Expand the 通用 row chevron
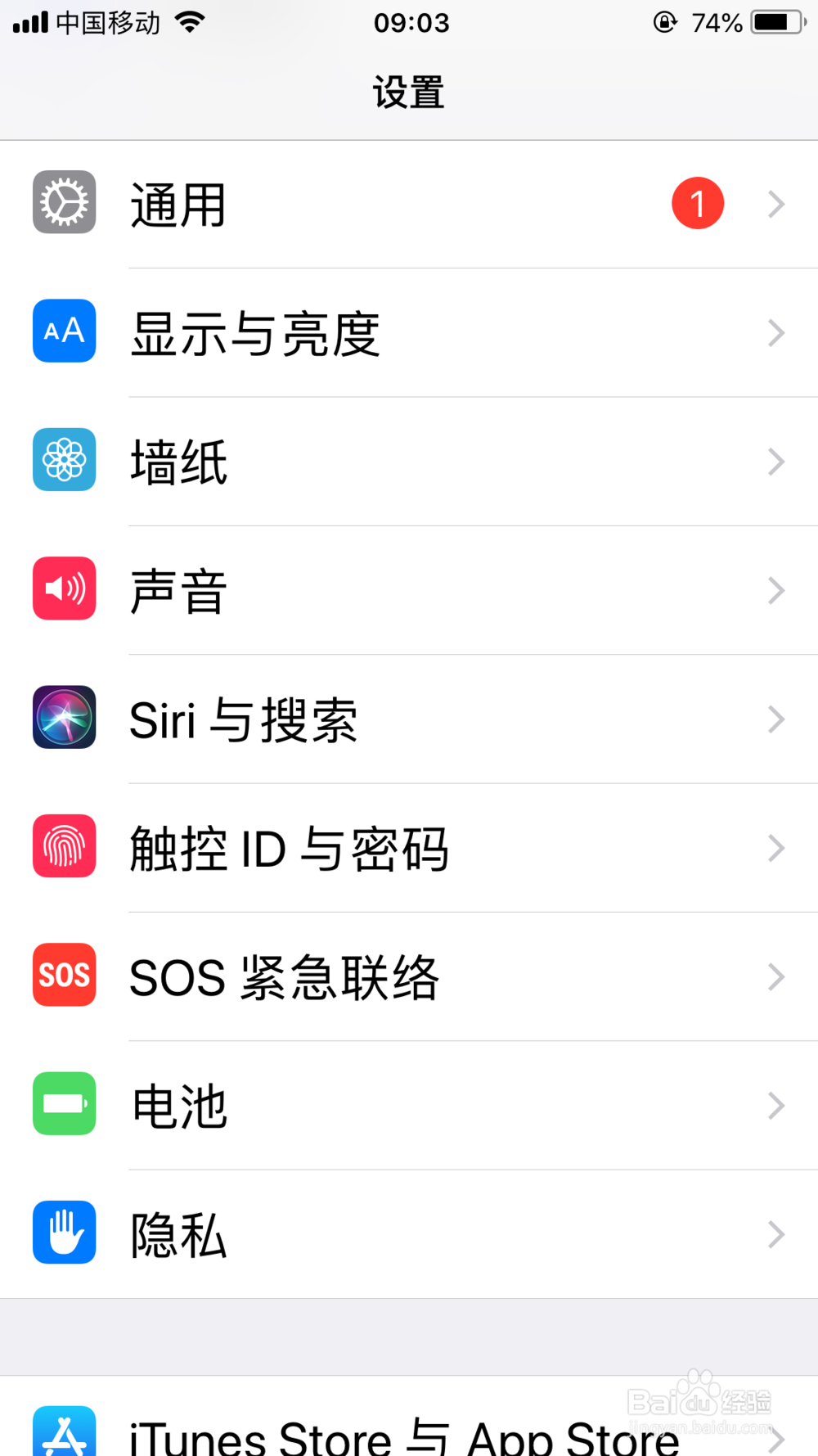This screenshot has width=818, height=1456. (775, 203)
